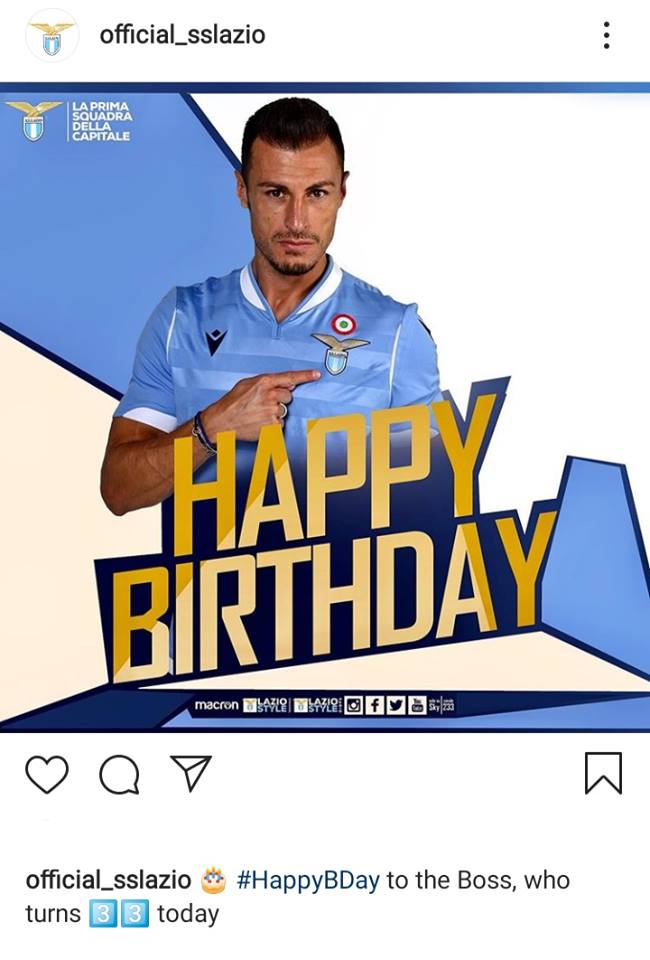This screenshot has width=650, height=960.
Task: Save this post with the bookmark icon
Action: [603, 774]
